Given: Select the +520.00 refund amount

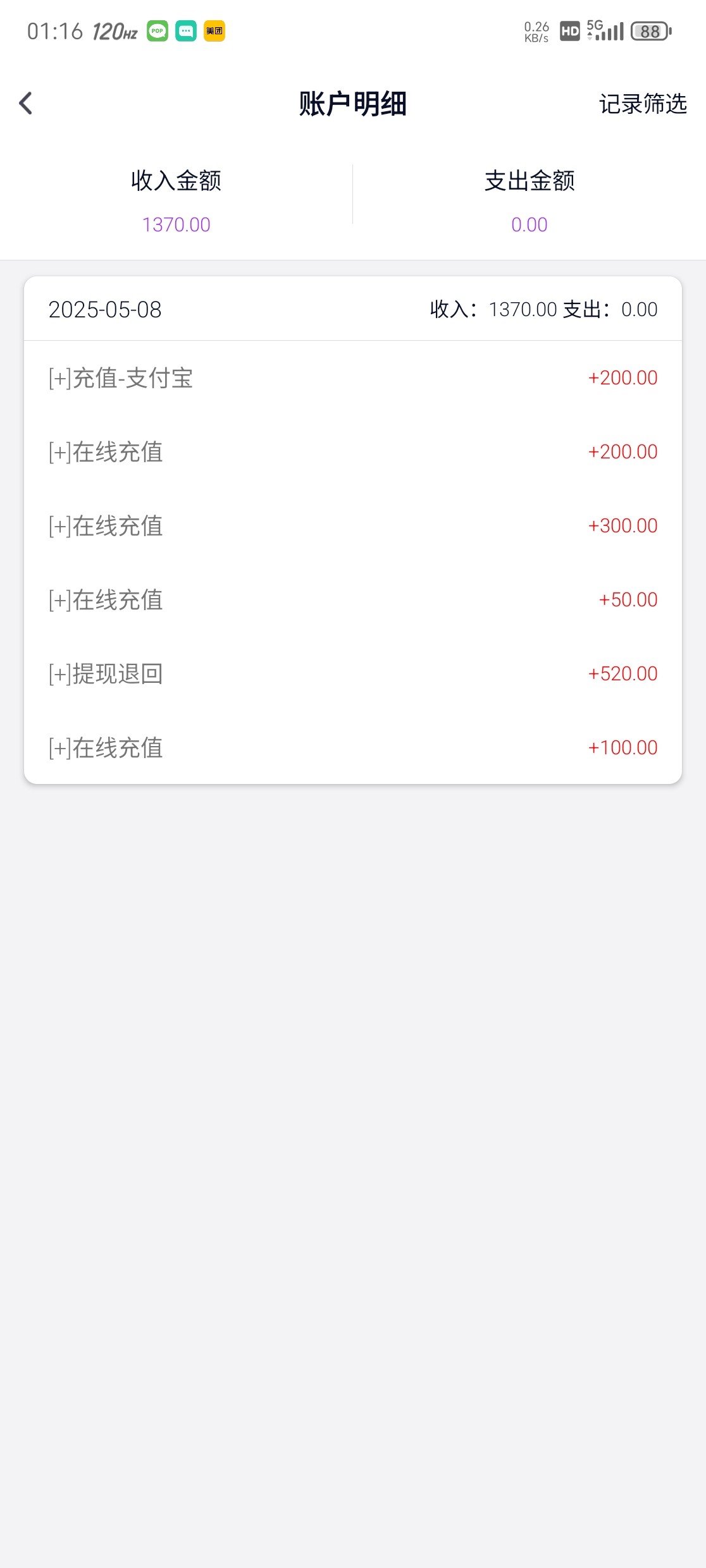Looking at the screenshot, I should coord(622,673).
